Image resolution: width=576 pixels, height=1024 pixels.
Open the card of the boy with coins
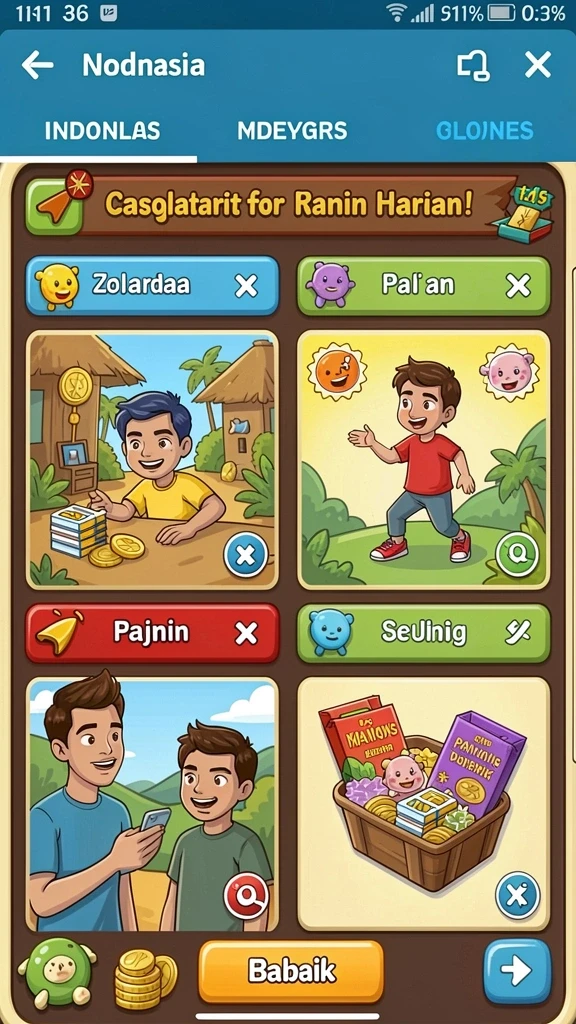152,460
